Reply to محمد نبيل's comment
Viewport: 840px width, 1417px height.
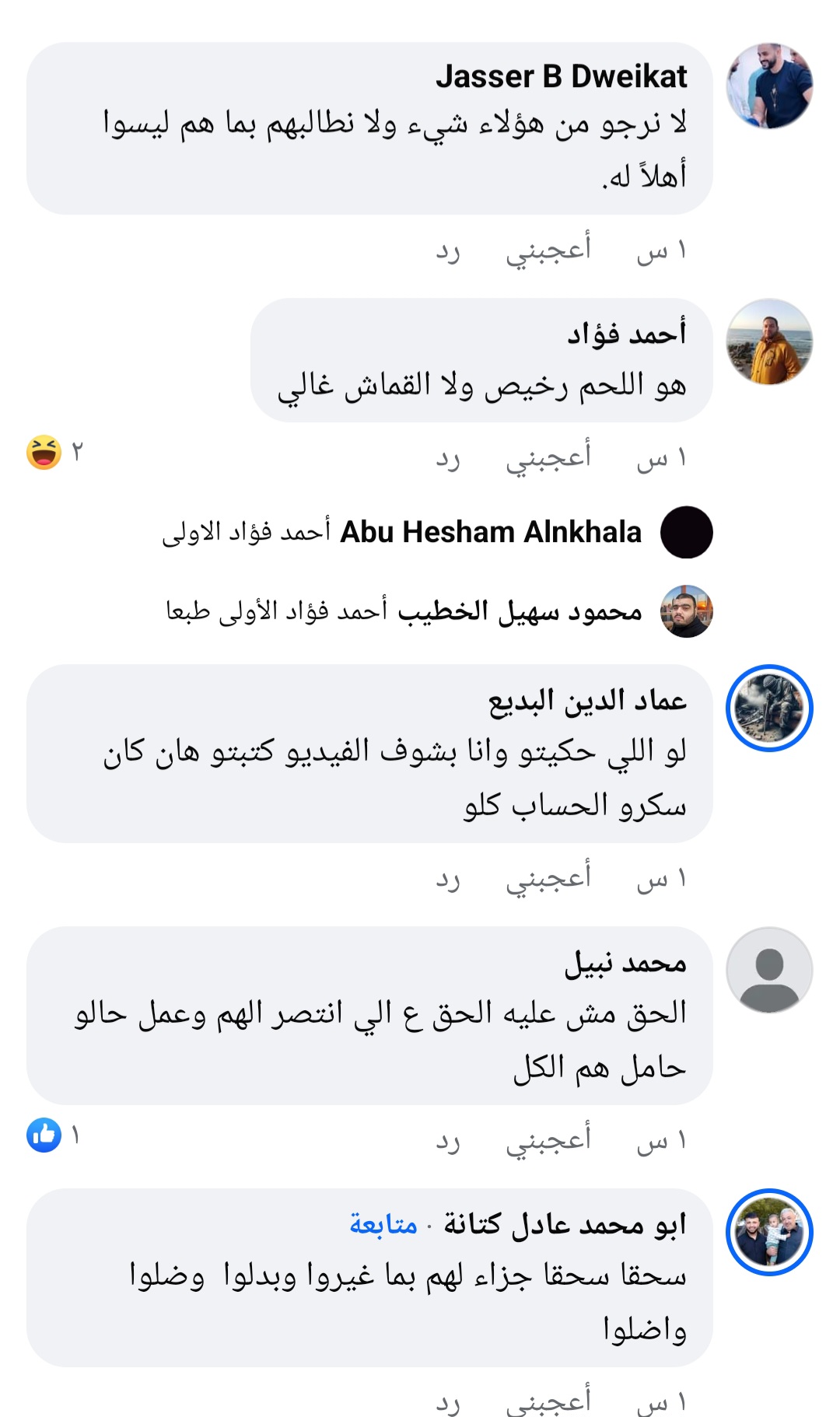point(448,1142)
